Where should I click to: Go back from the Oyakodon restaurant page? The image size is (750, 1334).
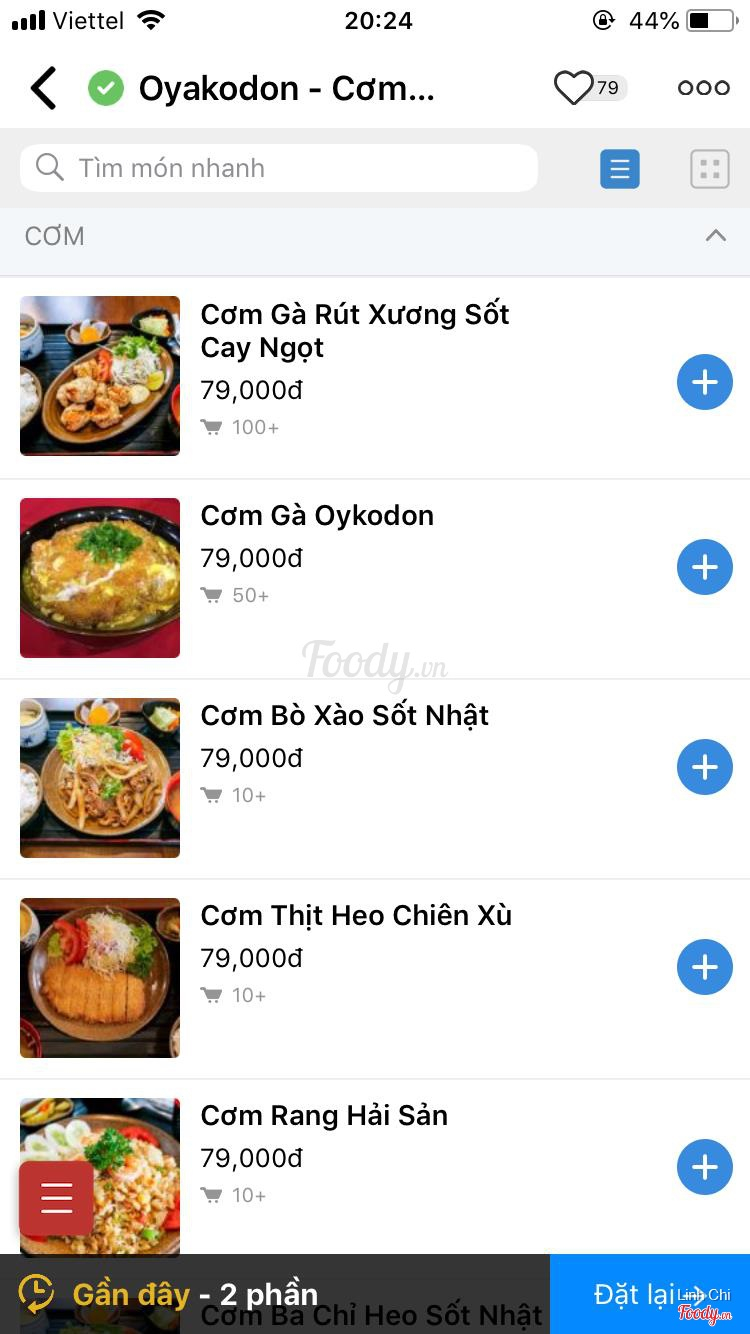[43, 88]
